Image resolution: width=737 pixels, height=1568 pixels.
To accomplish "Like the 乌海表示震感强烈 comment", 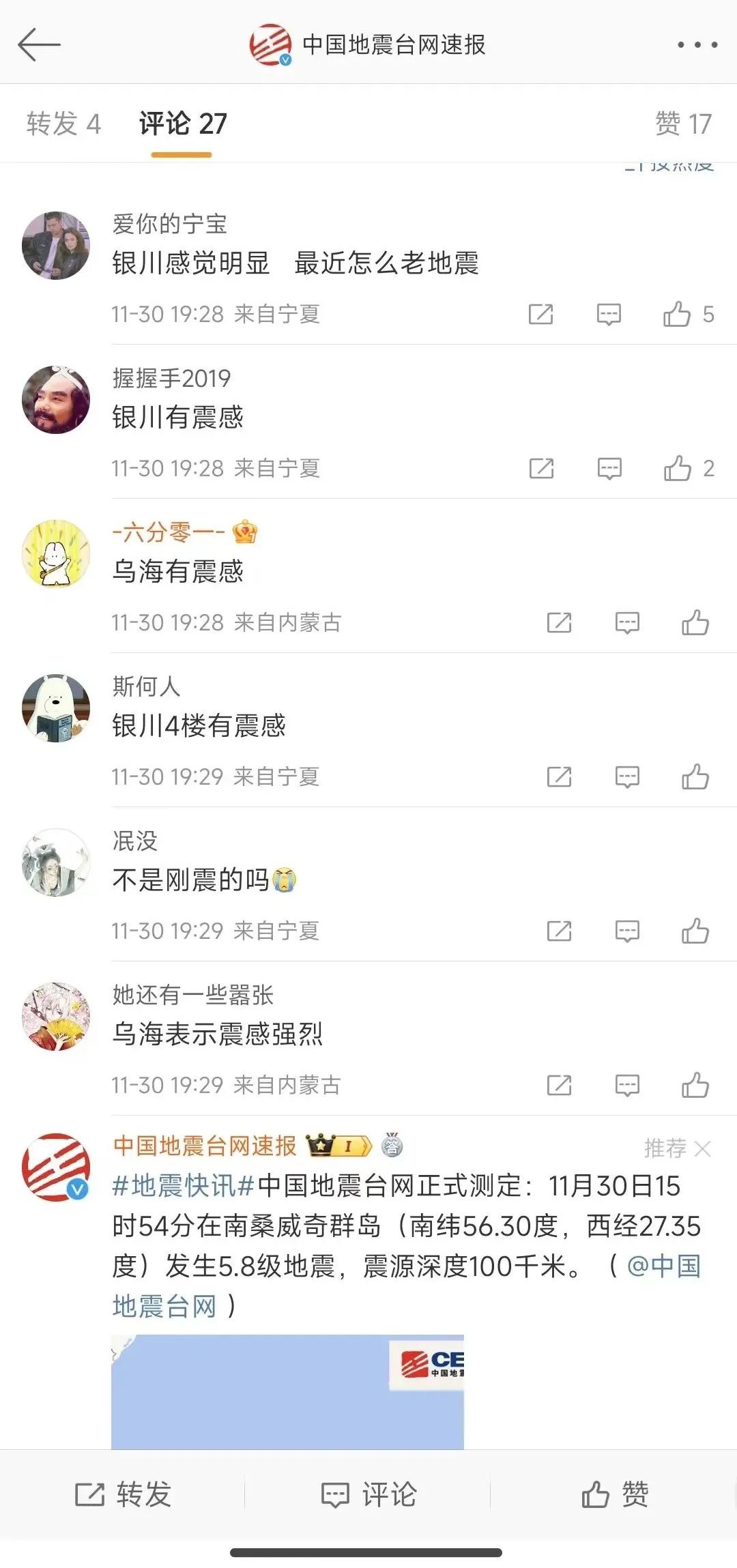I will pyautogui.click(x=695, y=1086).
